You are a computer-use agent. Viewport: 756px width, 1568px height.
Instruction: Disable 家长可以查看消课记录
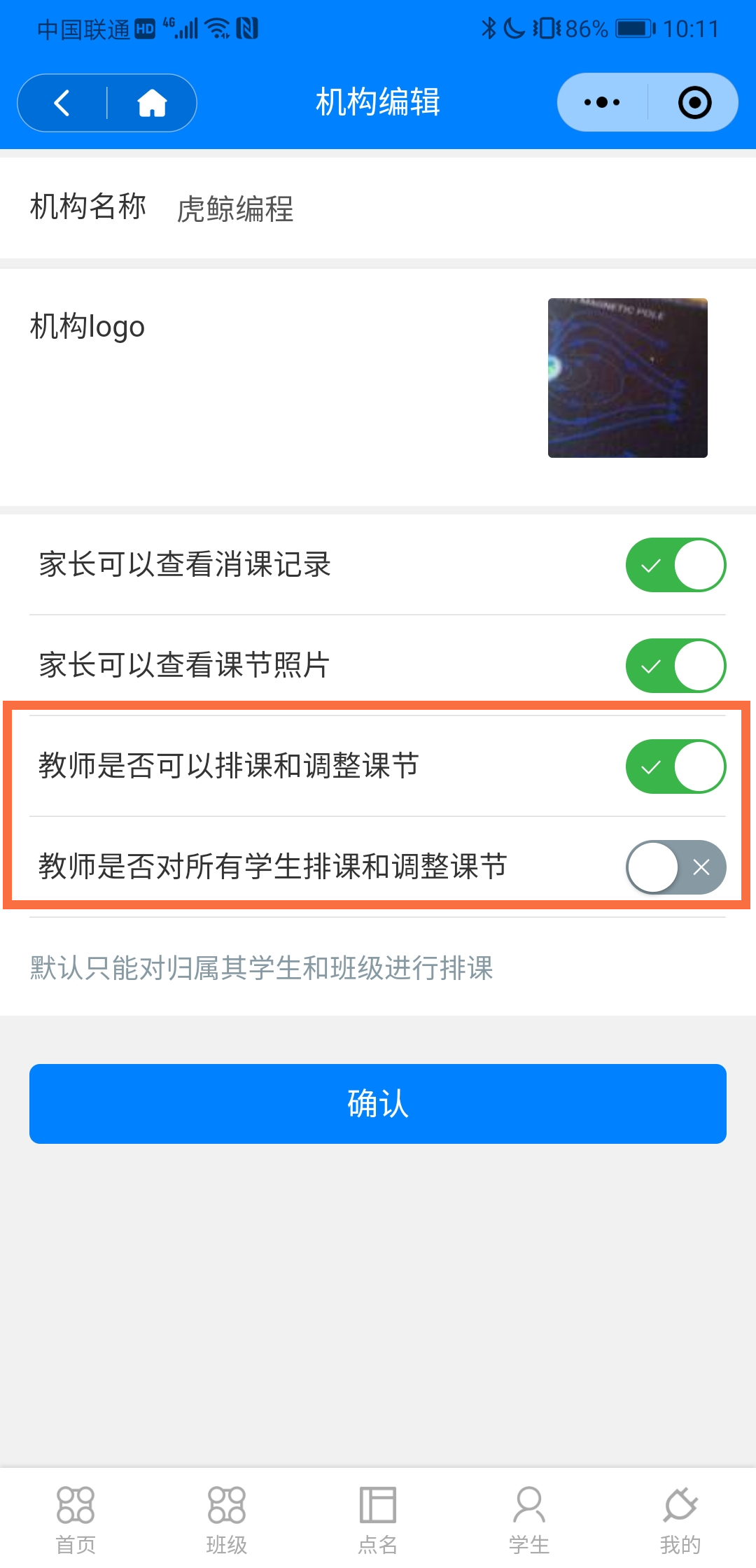click(x=675, y=565)
